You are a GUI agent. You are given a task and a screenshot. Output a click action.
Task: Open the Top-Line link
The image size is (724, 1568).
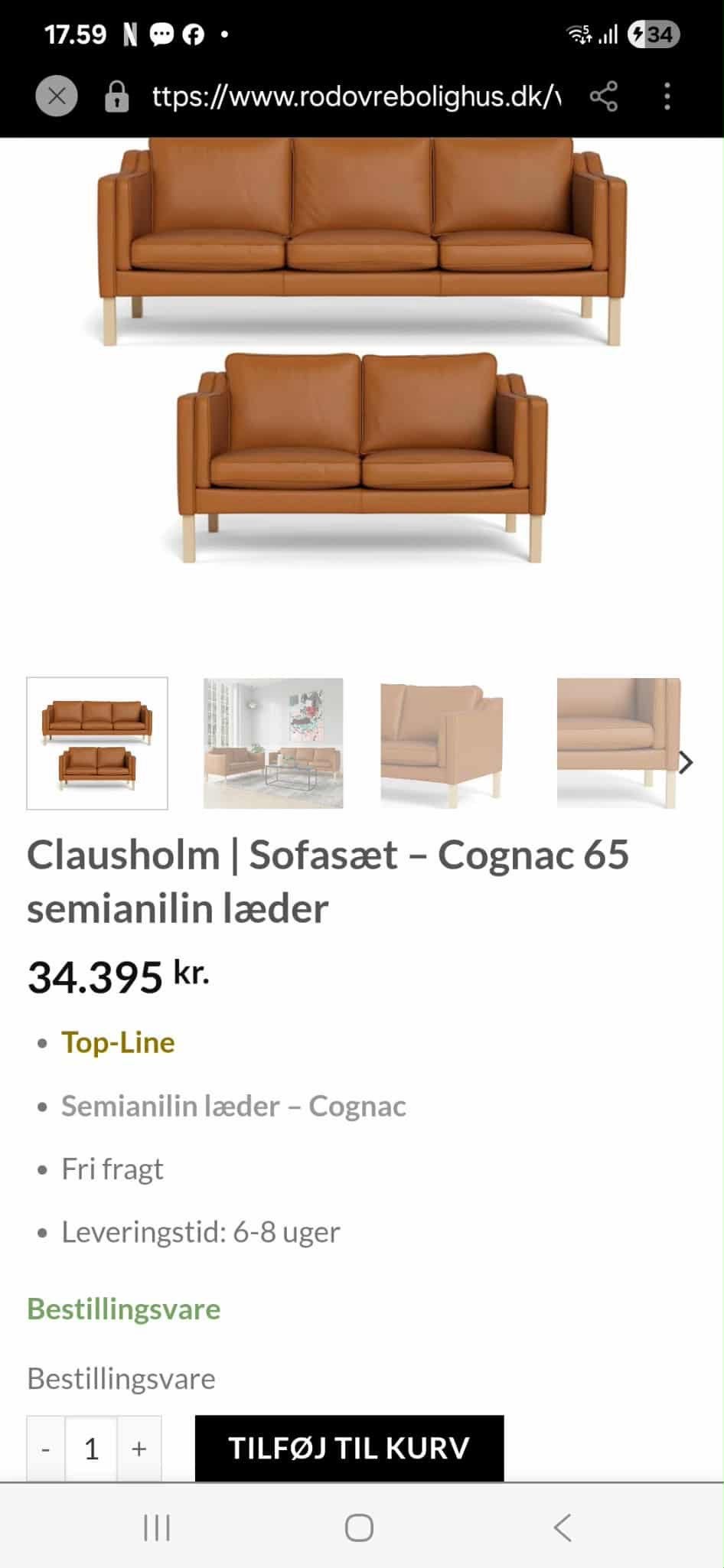tap(118, 1041)
